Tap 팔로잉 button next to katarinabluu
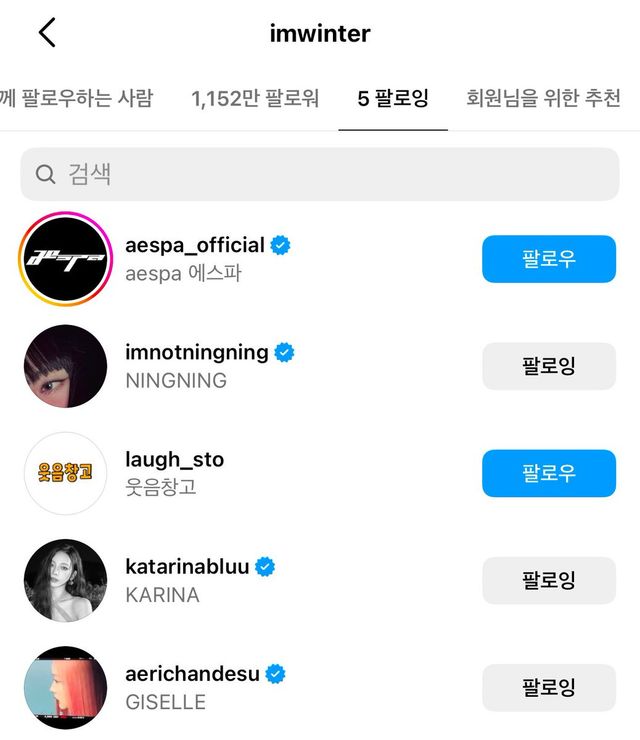 pyautogui.click(x=549, y=580)
